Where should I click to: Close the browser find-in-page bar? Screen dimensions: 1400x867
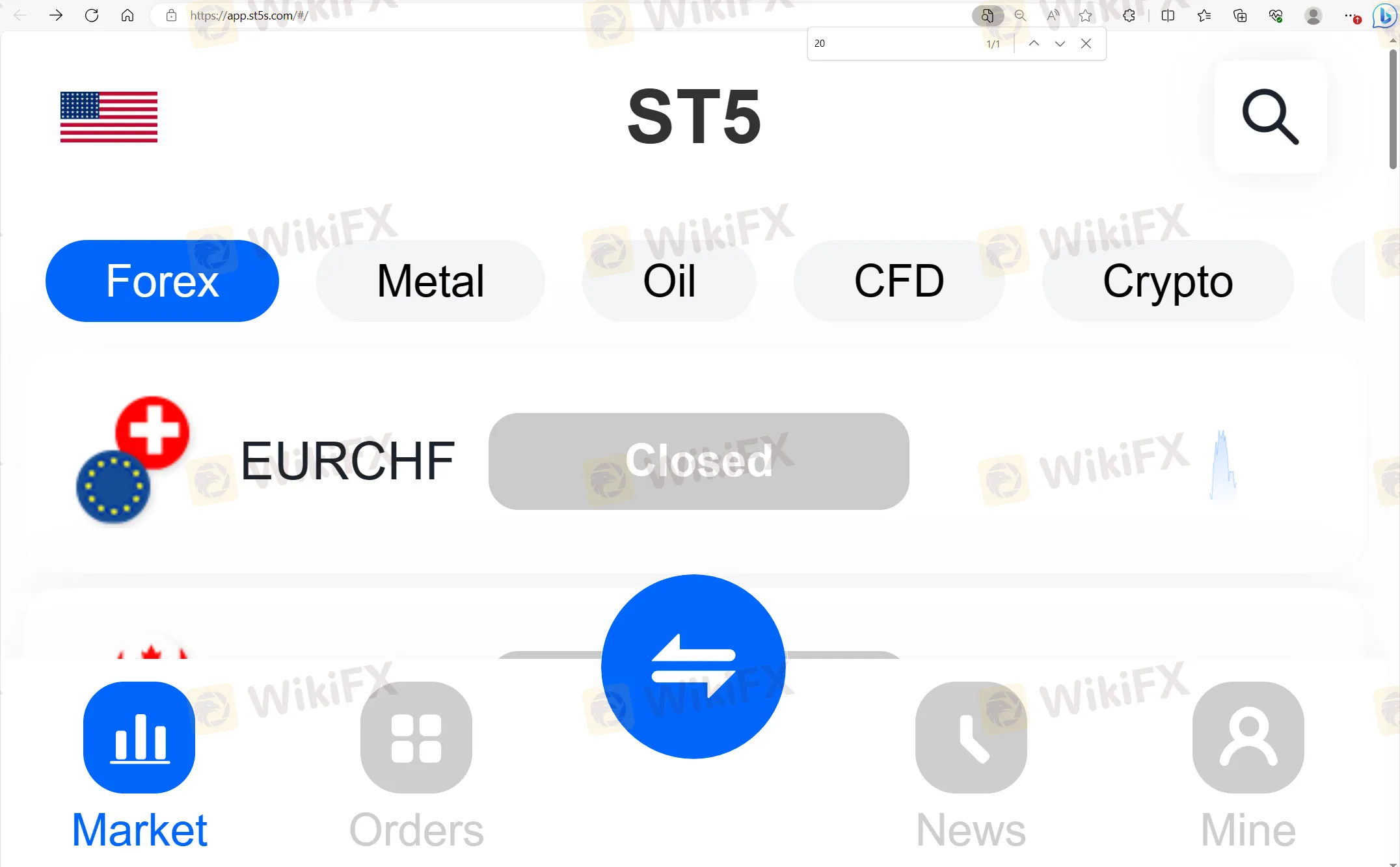(1086, 44)
